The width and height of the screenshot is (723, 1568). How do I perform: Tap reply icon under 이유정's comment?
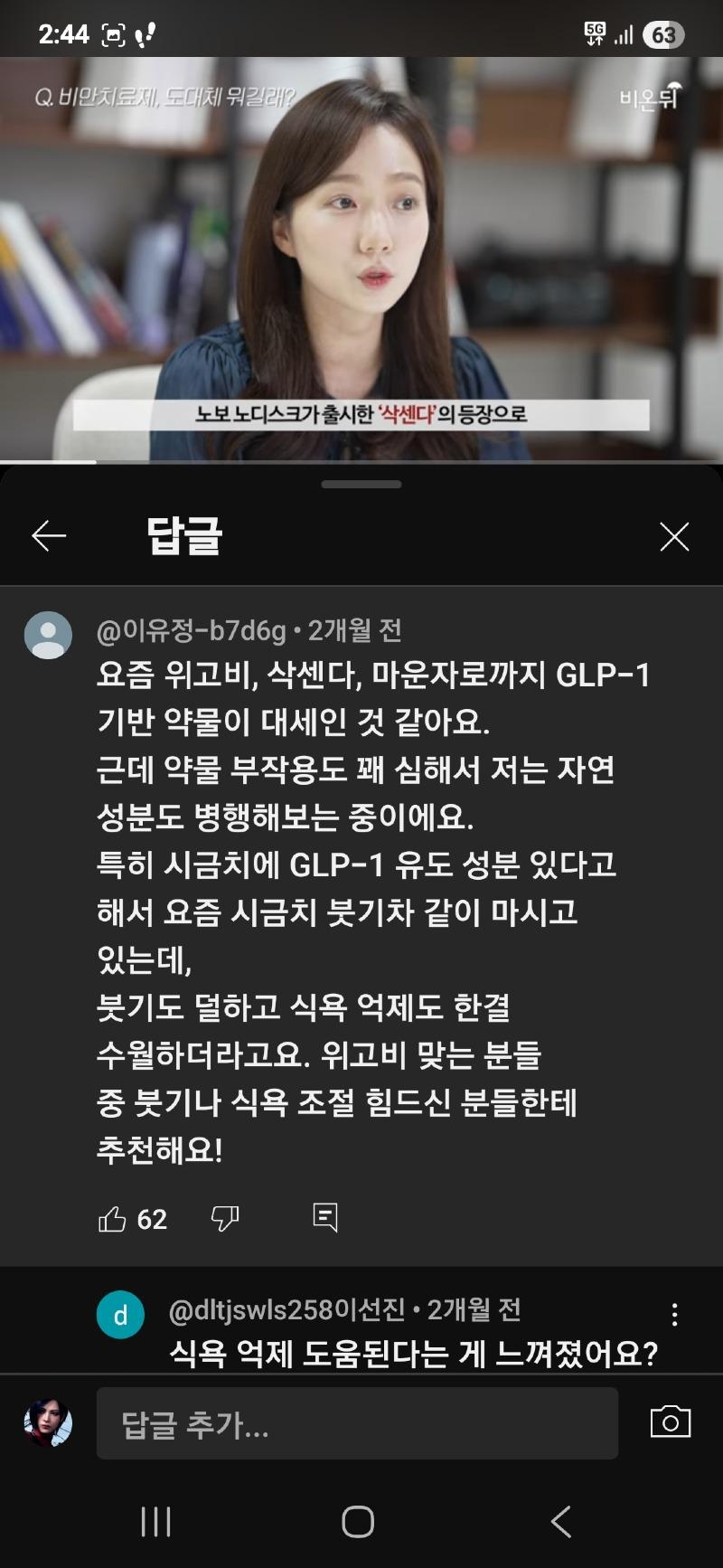click(x=325, y=1217)
